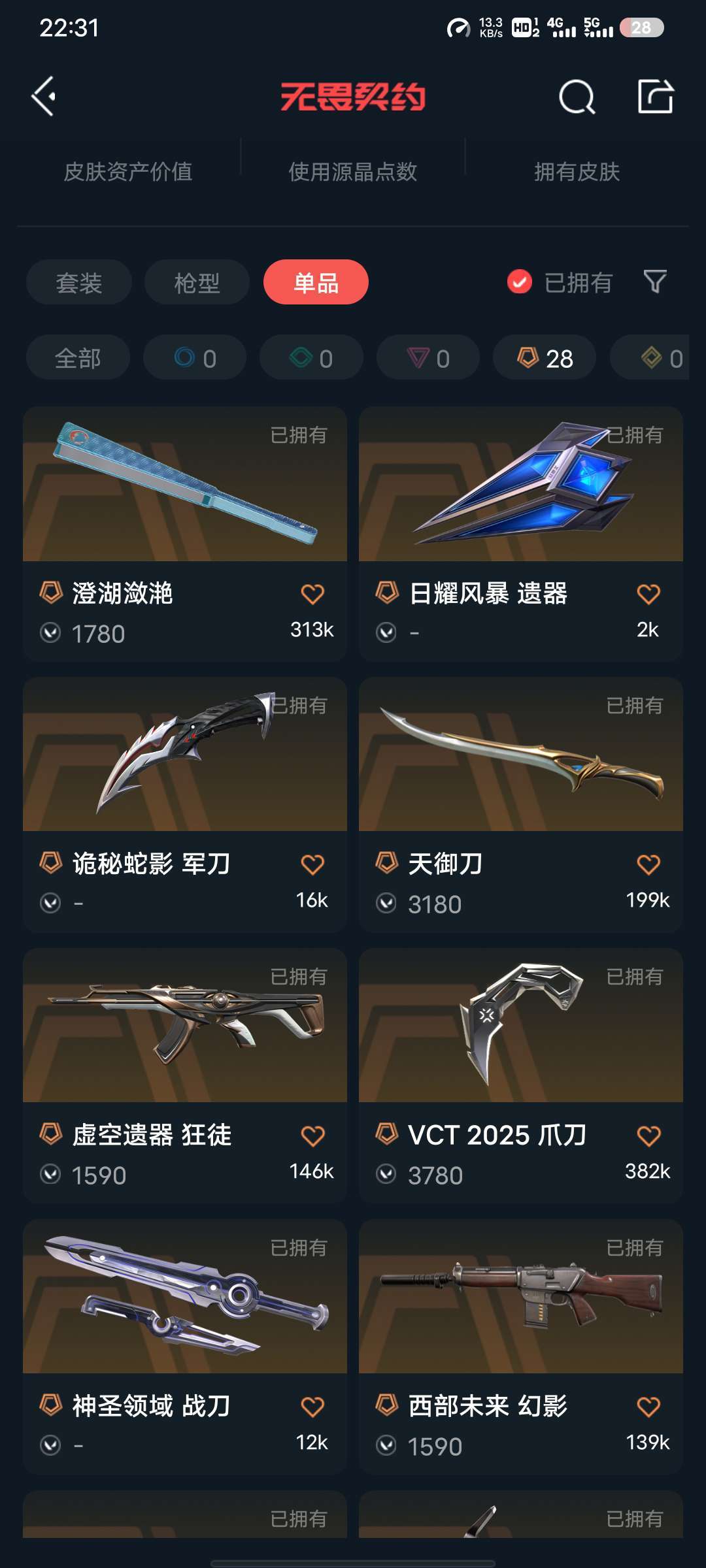The height and width of the screenshot is (1568, 706).
Task: Select the 全部 tier chip
Action: (x=78, y=358)
